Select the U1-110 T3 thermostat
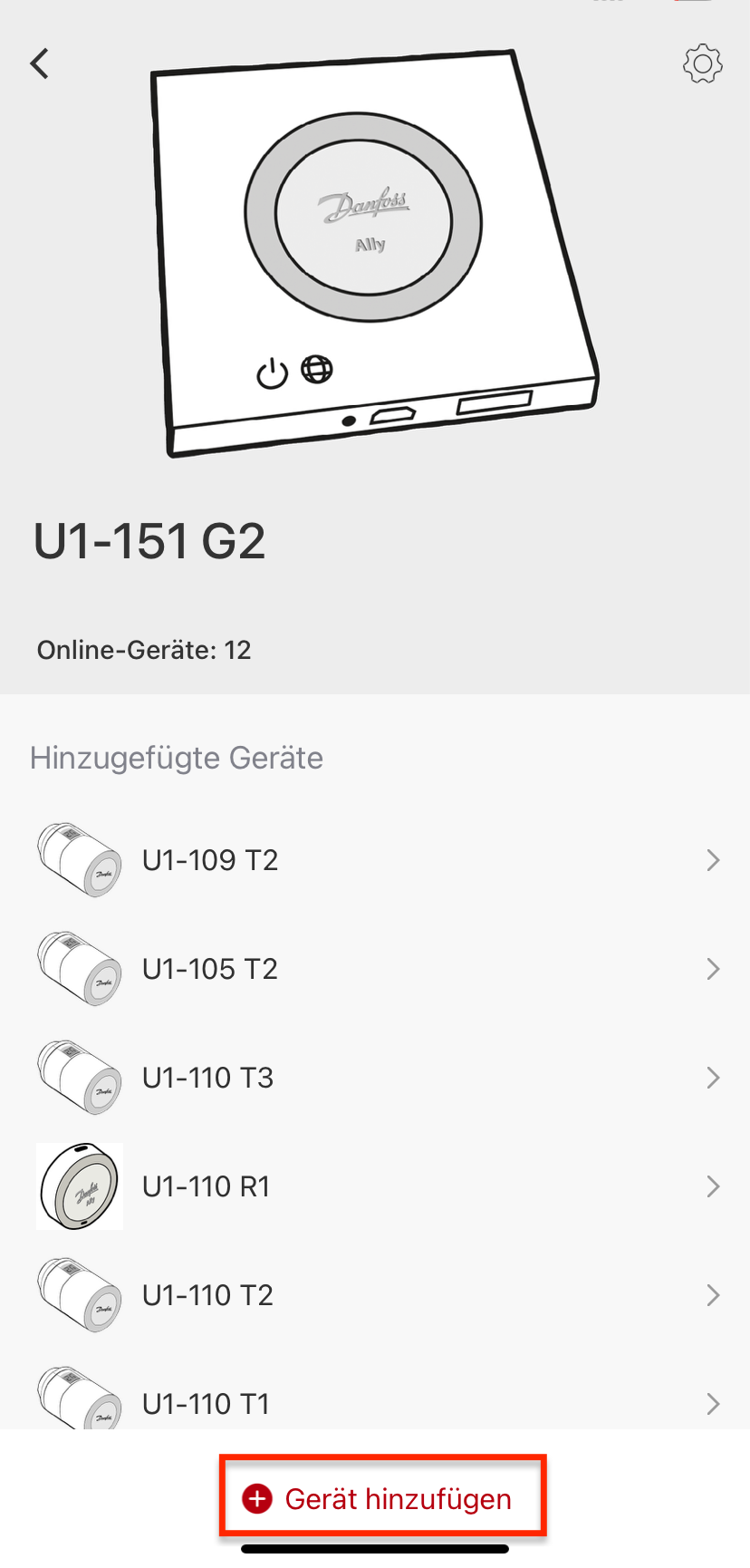750x1568 pixels. tap(375, 1078)
